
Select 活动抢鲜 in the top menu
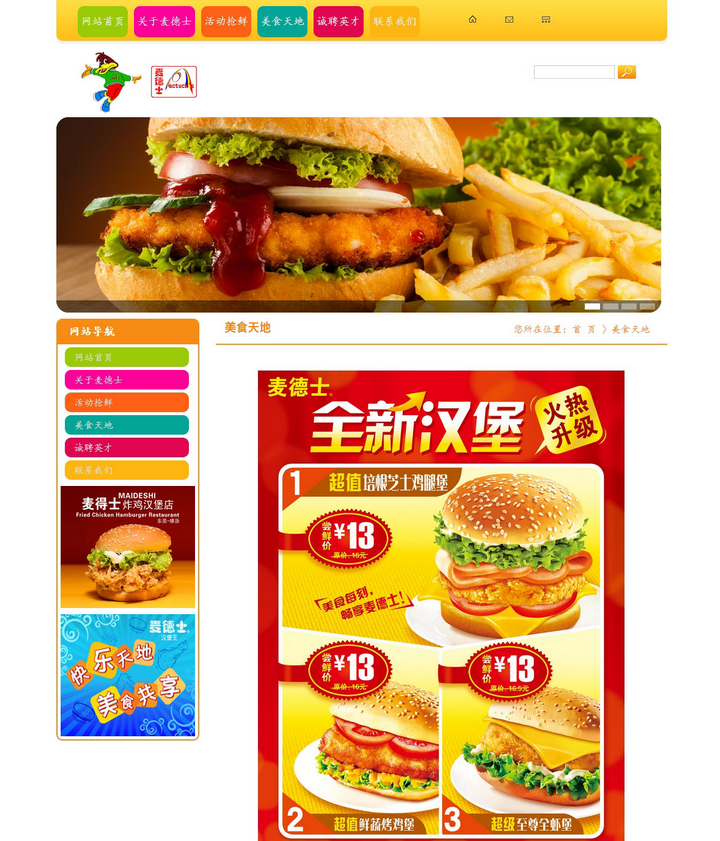click(x=226, y=21)
